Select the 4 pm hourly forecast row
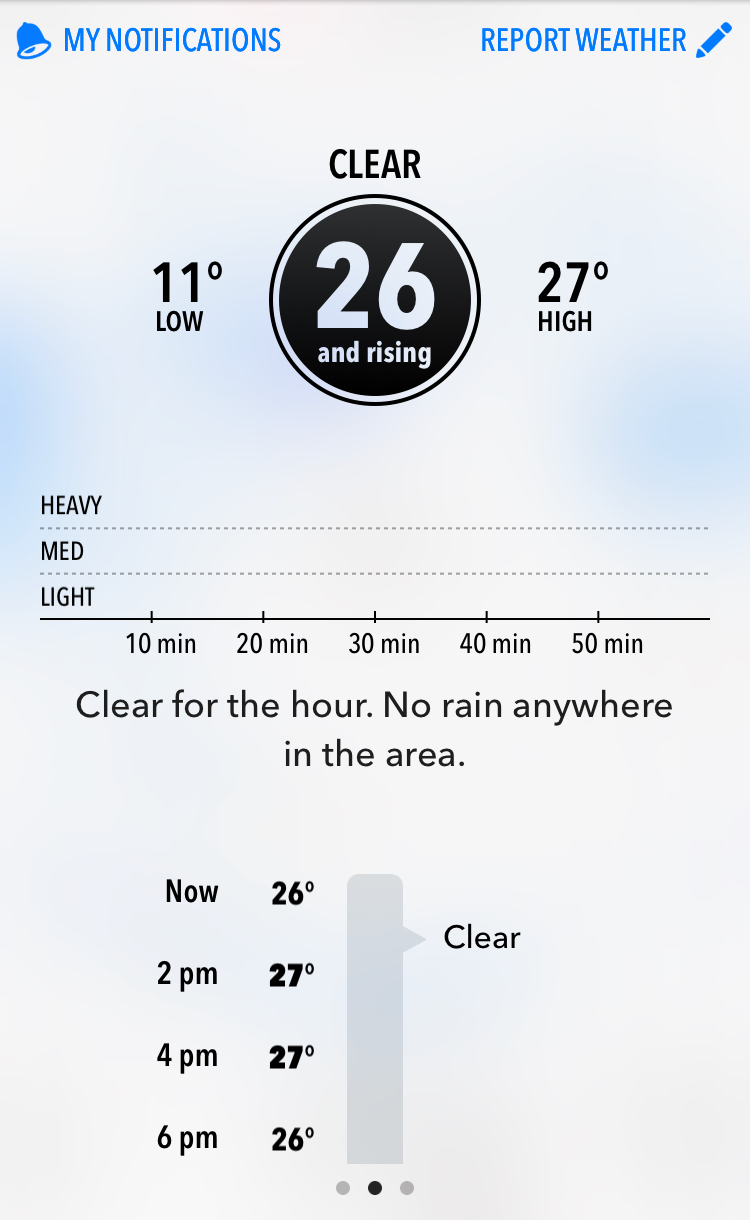This screenshot has width=750, height=1220. coord(236,1056)
